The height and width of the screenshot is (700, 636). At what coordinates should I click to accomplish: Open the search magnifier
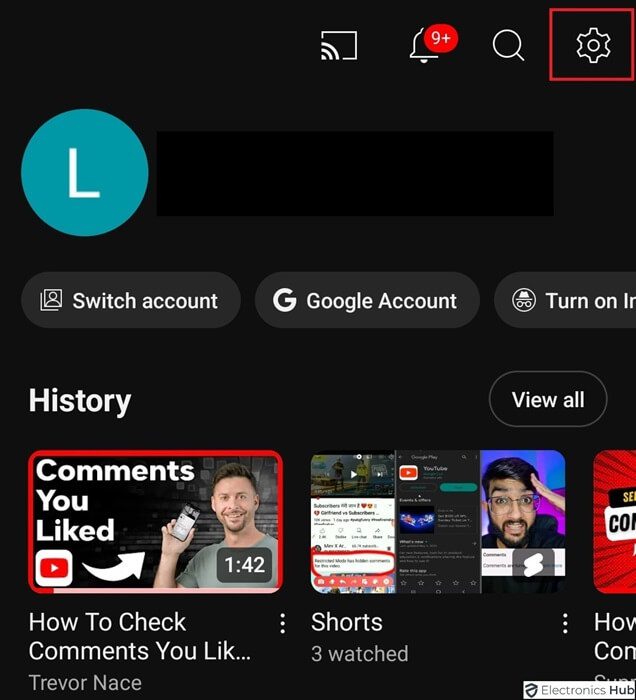508,45
